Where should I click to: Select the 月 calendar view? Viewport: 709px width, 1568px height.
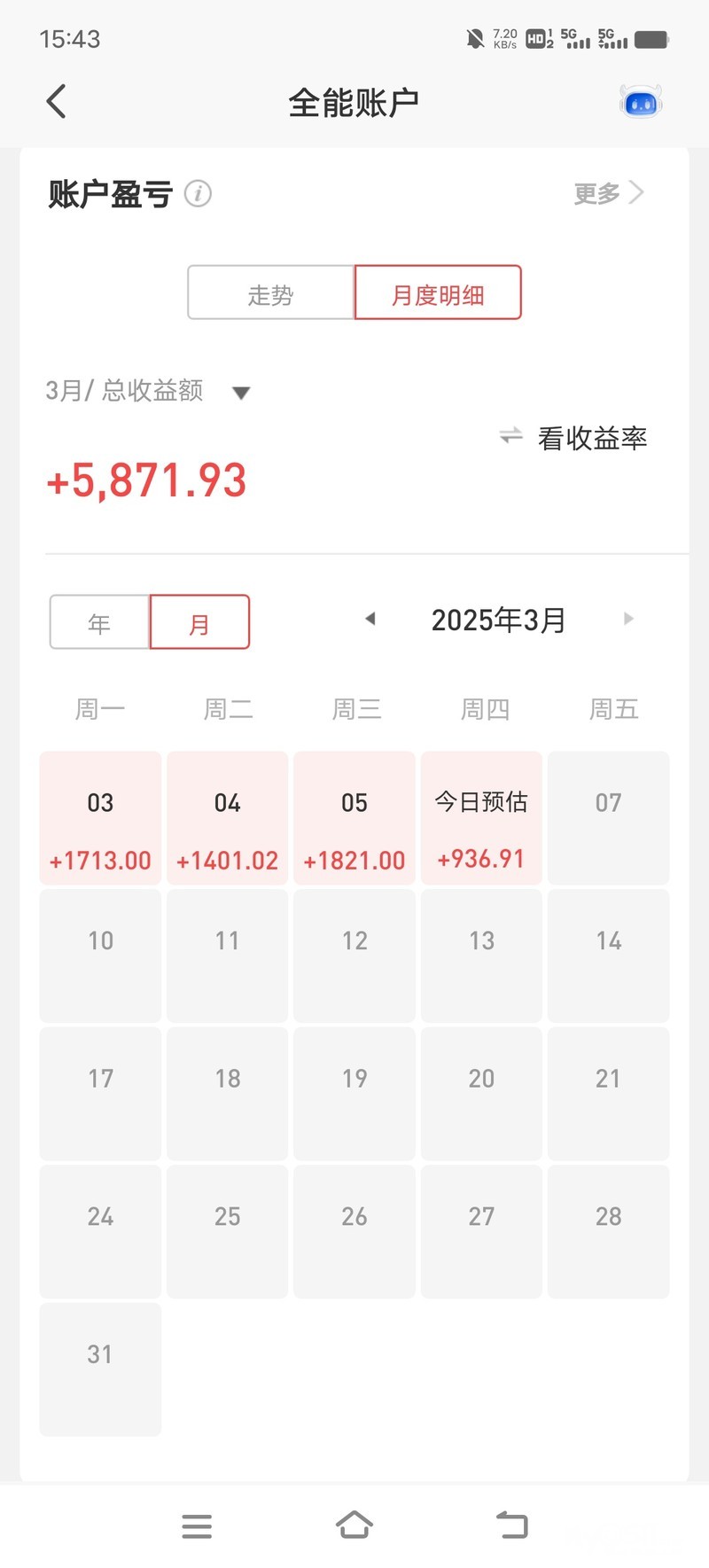199,623
